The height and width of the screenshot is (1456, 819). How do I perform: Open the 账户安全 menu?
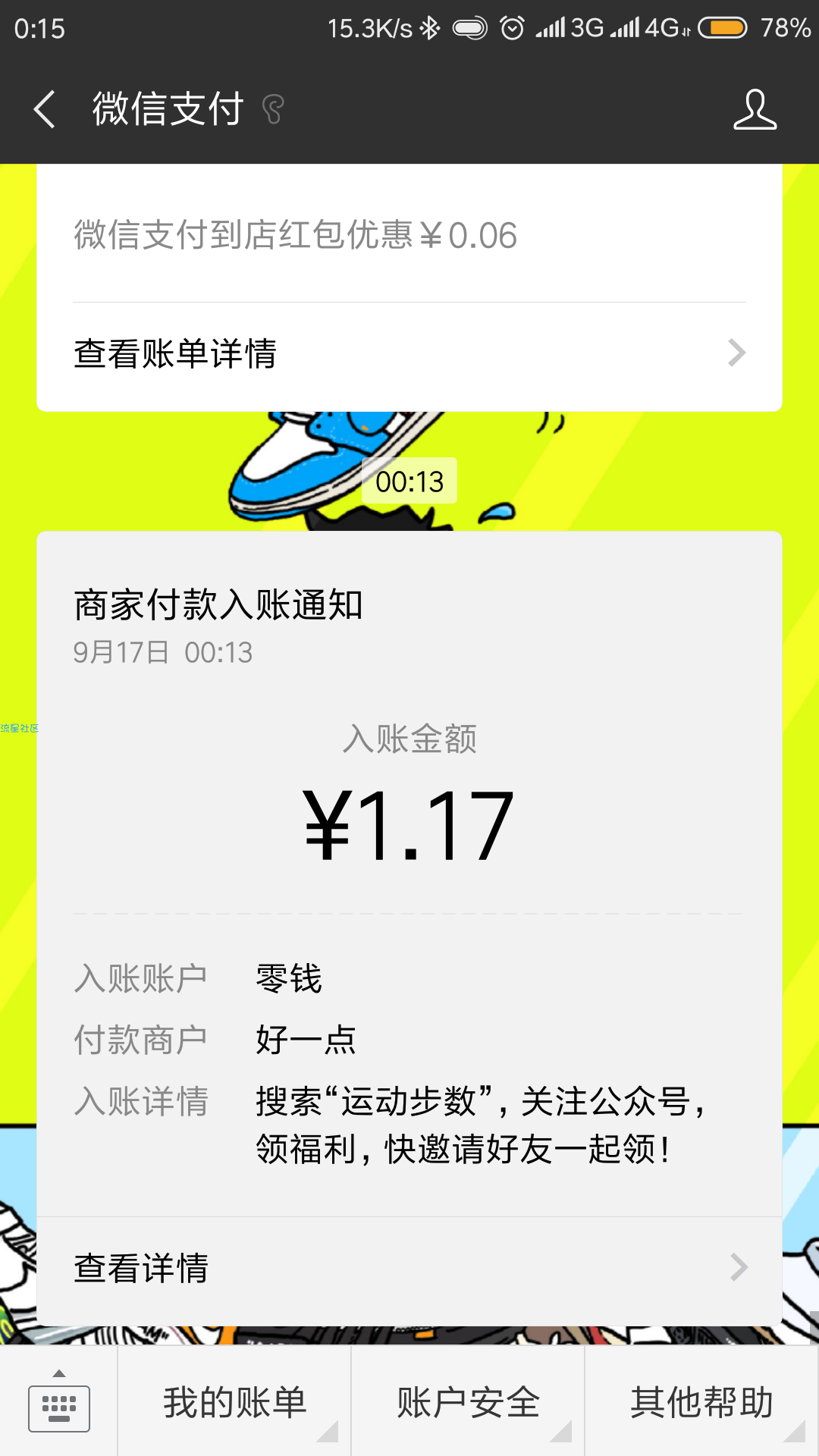click(468, 1403)
